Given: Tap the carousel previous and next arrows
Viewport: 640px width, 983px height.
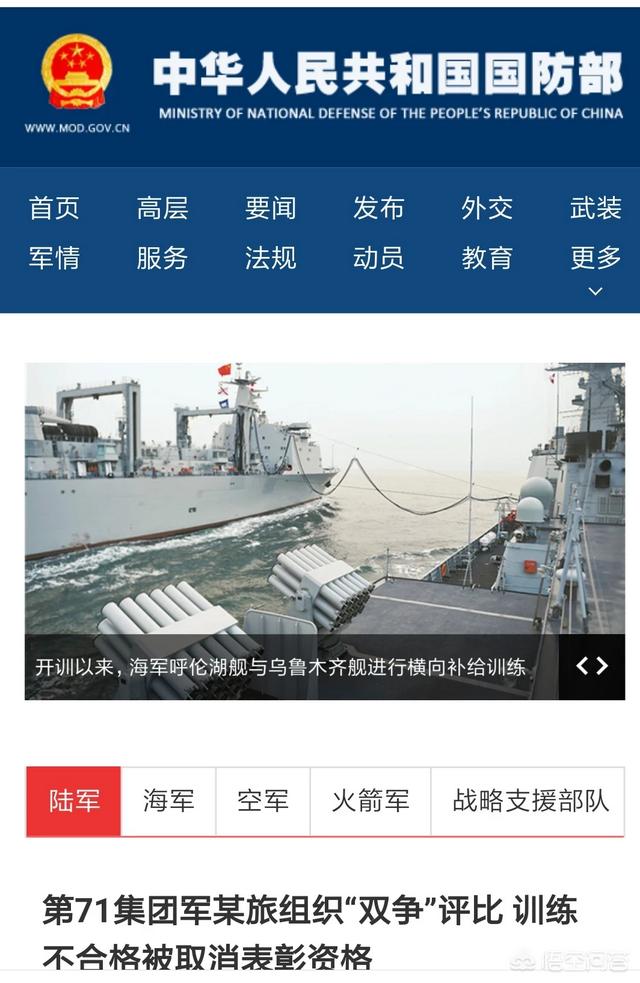Looking at the screenshot, I should pyautogui.click(x=592, y=666).
